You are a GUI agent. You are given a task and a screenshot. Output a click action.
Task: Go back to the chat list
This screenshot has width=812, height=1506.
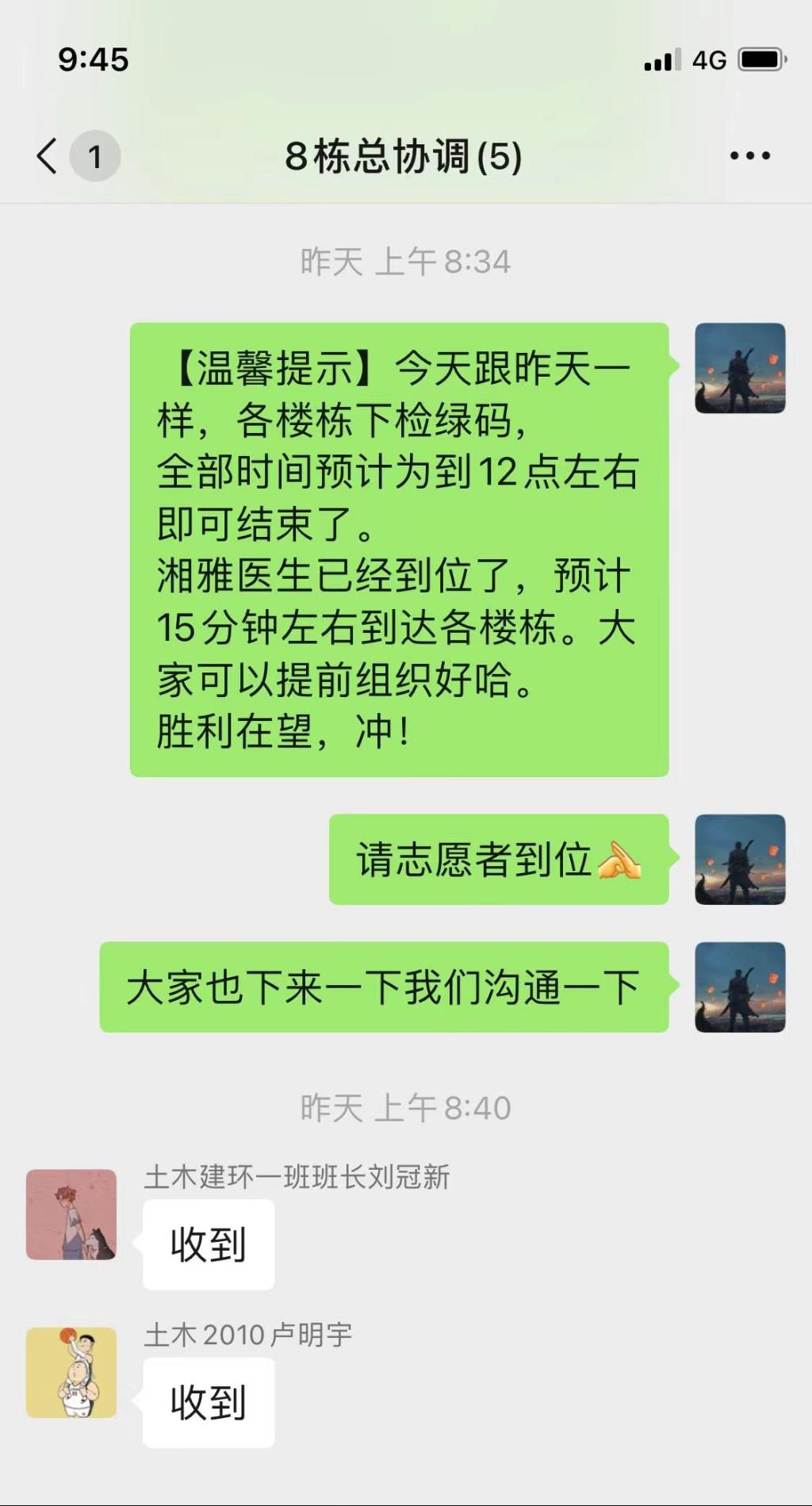[x=48, y=155]
